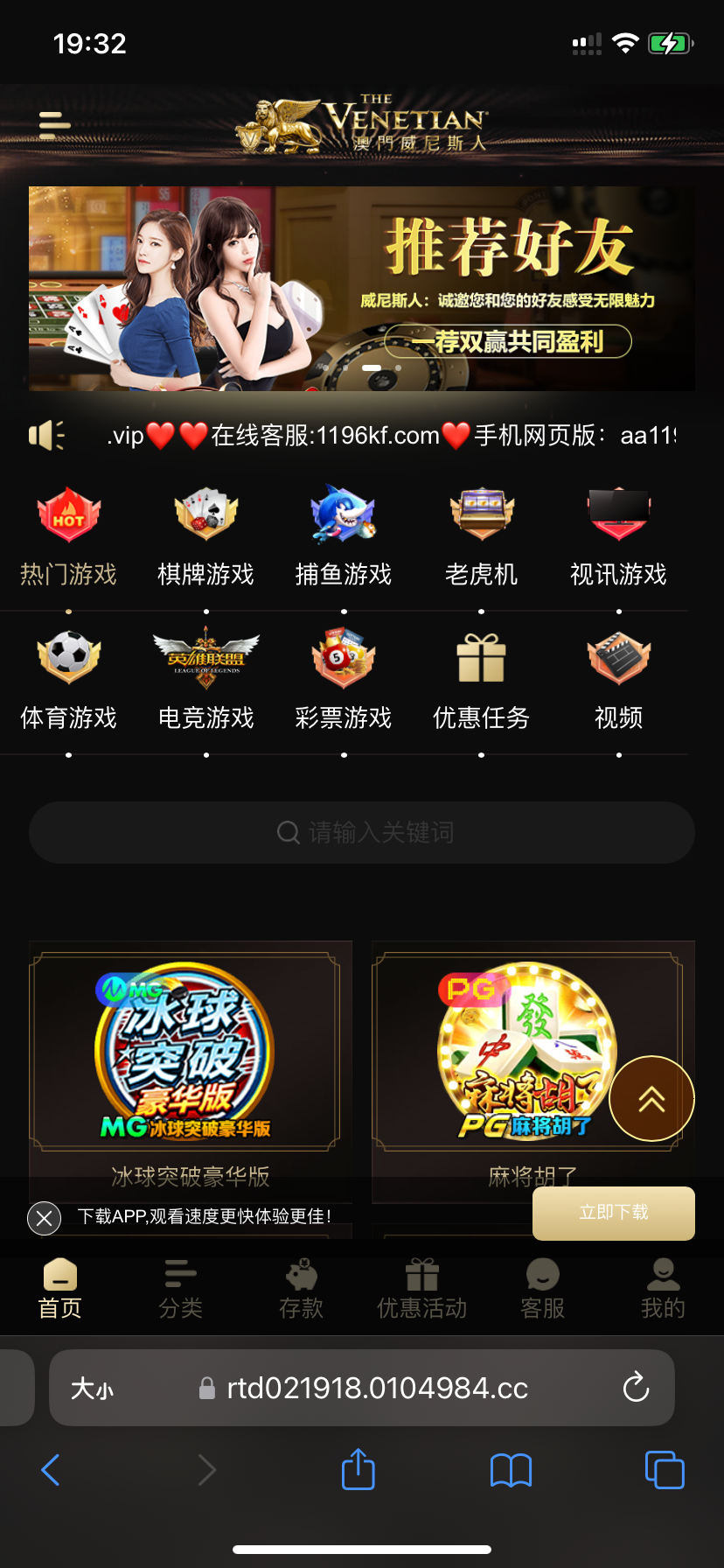Reload the page in browser address bar
The height and width of the screenshot is (1568, 724).
tap(636, 1388)
